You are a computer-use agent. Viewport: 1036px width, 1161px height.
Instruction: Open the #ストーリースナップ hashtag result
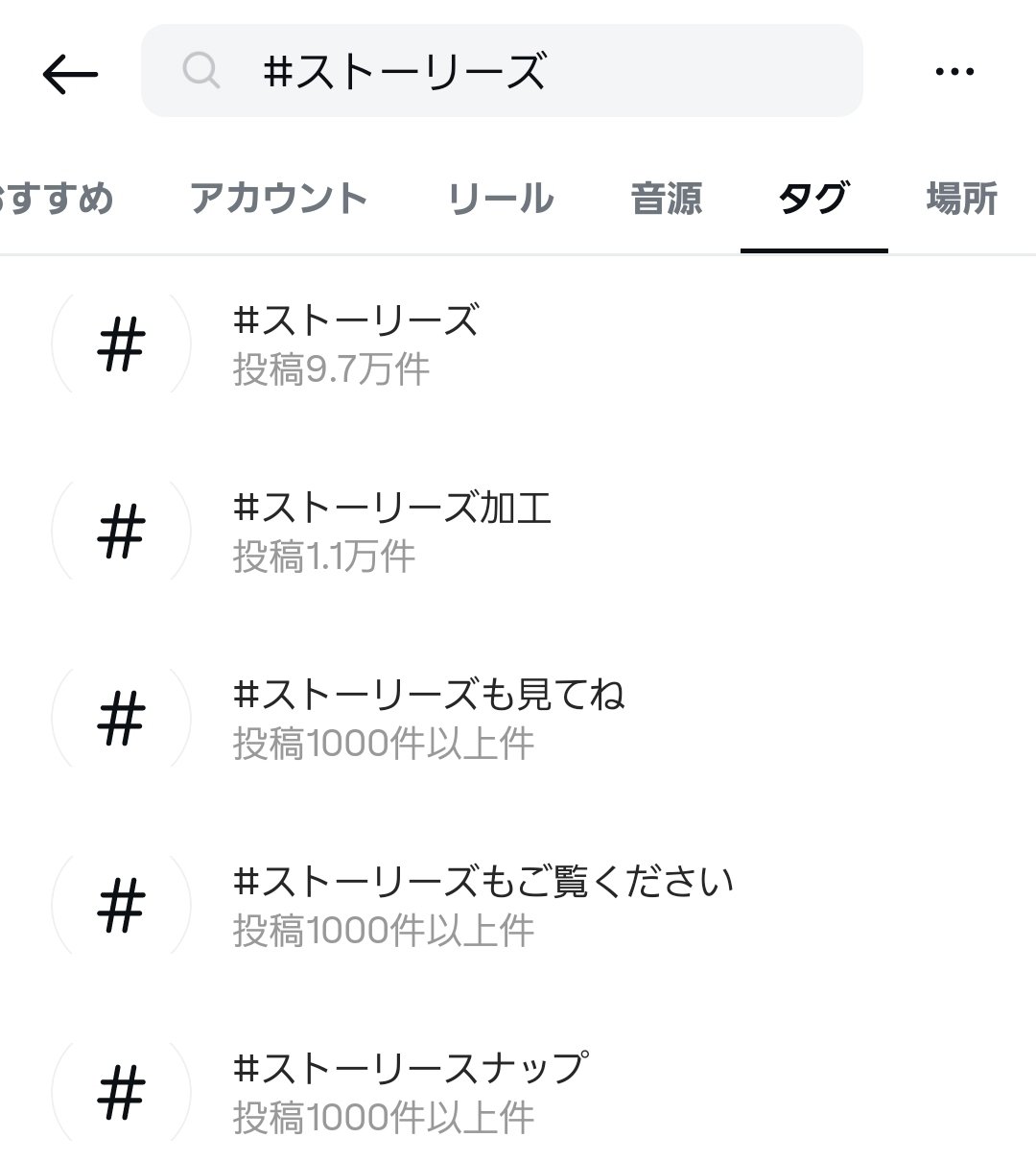click(x=412, y=1067)
